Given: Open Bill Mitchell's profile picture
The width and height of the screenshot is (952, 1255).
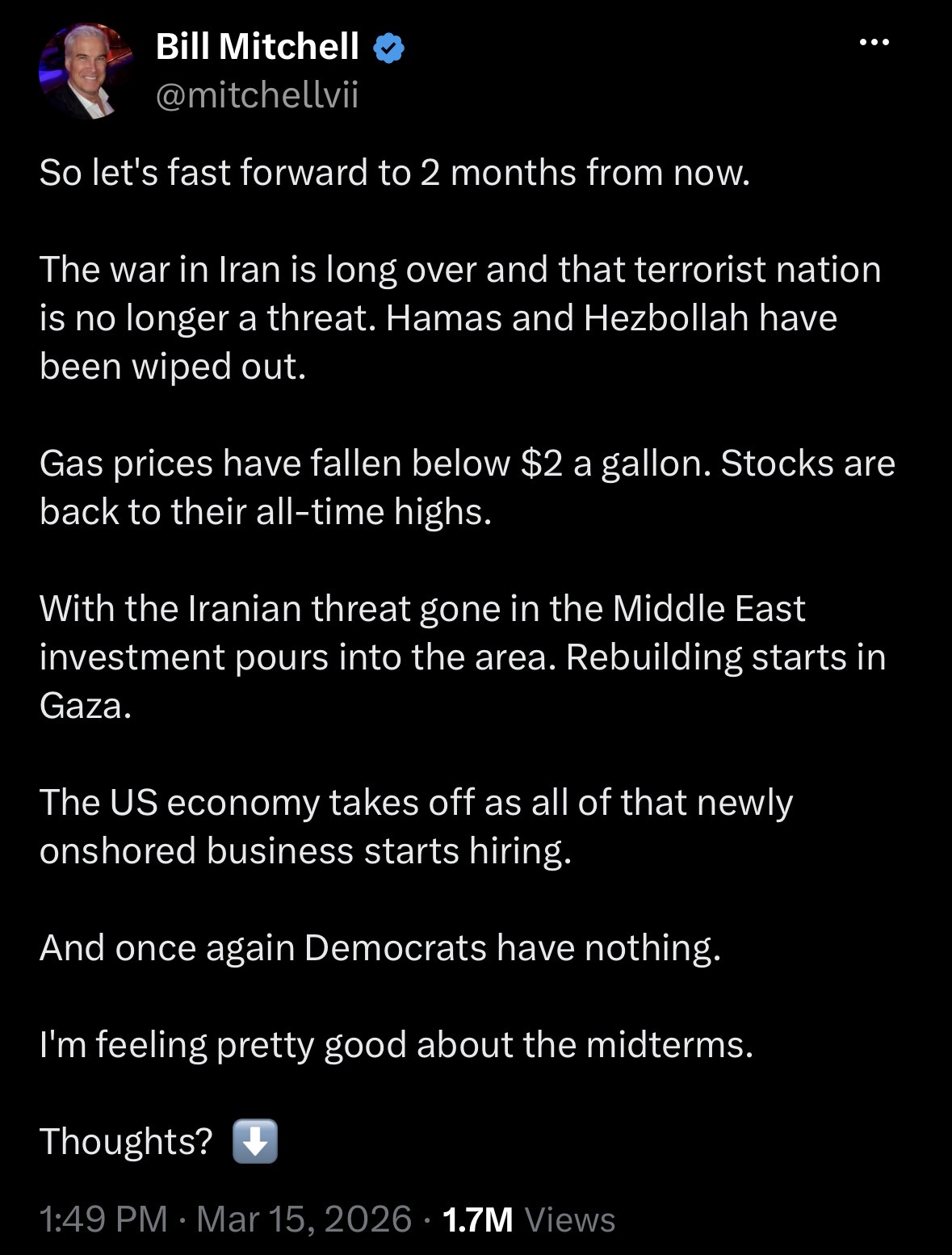Looking at the screenshot, I should [86, 71].
